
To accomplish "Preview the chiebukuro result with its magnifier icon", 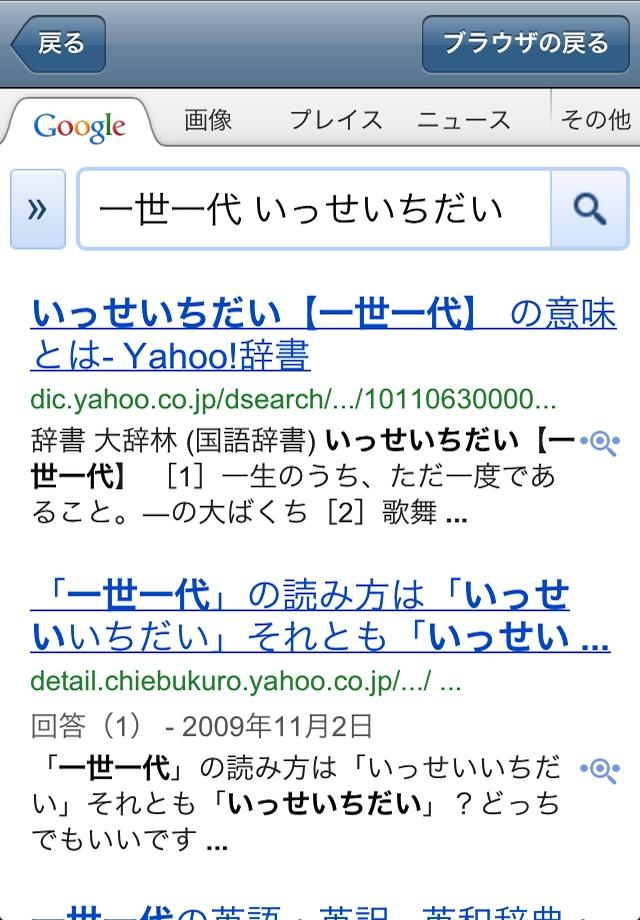I will (600, 769).
